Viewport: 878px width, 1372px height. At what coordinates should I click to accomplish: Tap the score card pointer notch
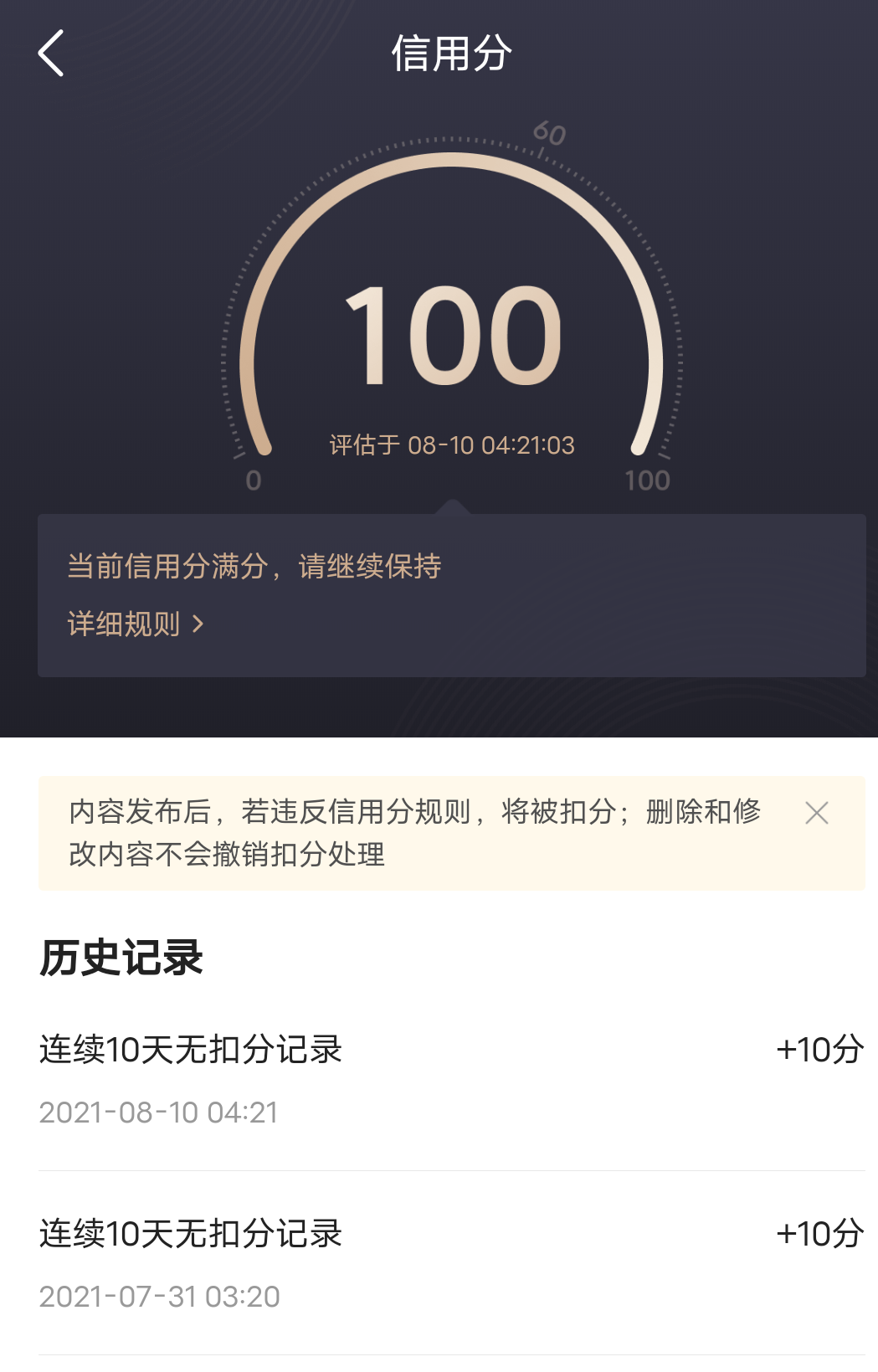452,504
